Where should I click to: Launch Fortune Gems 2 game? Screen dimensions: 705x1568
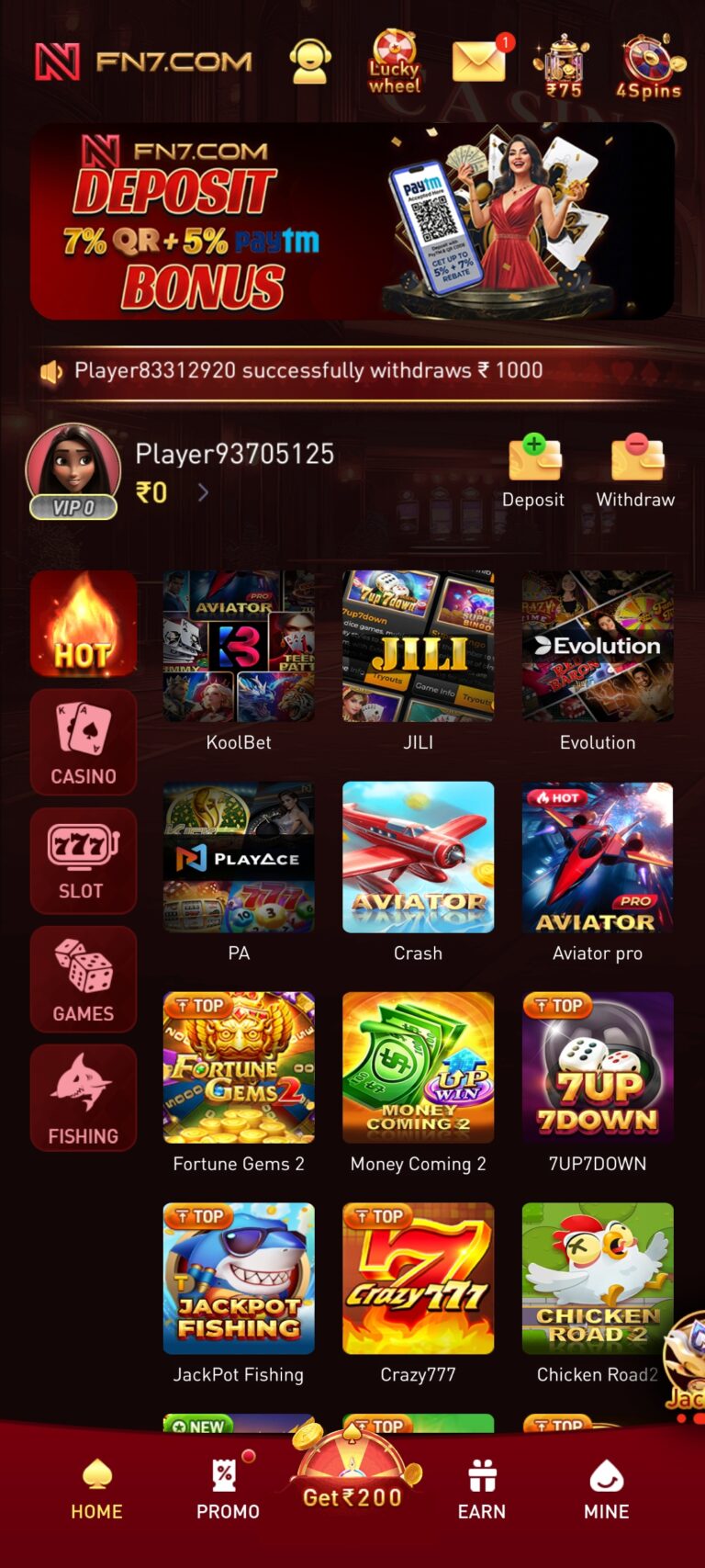tap(239, 1083)
